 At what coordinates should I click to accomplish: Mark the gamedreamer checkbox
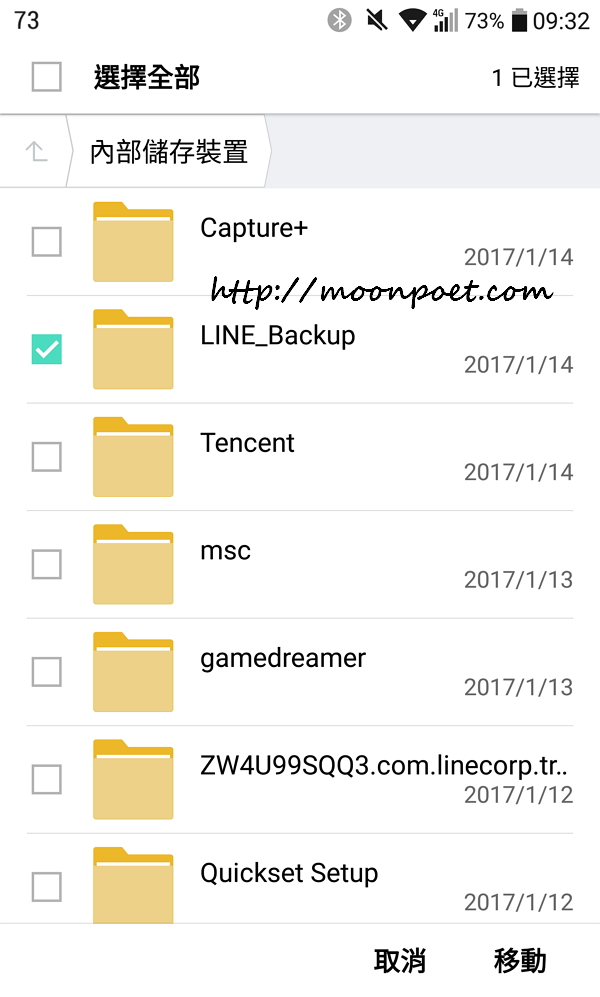(46, 672)
